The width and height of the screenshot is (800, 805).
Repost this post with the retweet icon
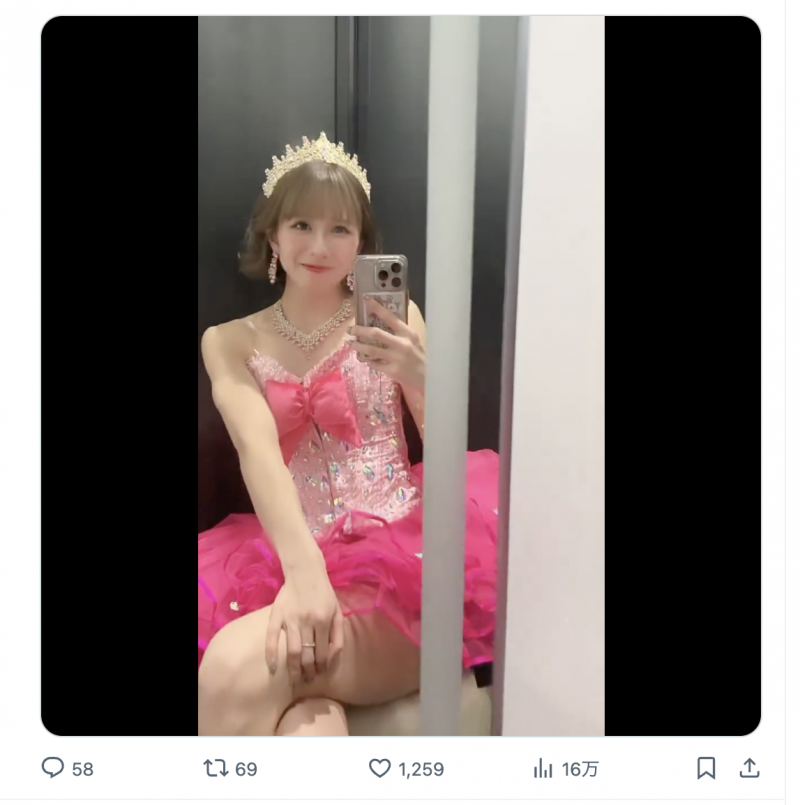[x=215, y=768]
